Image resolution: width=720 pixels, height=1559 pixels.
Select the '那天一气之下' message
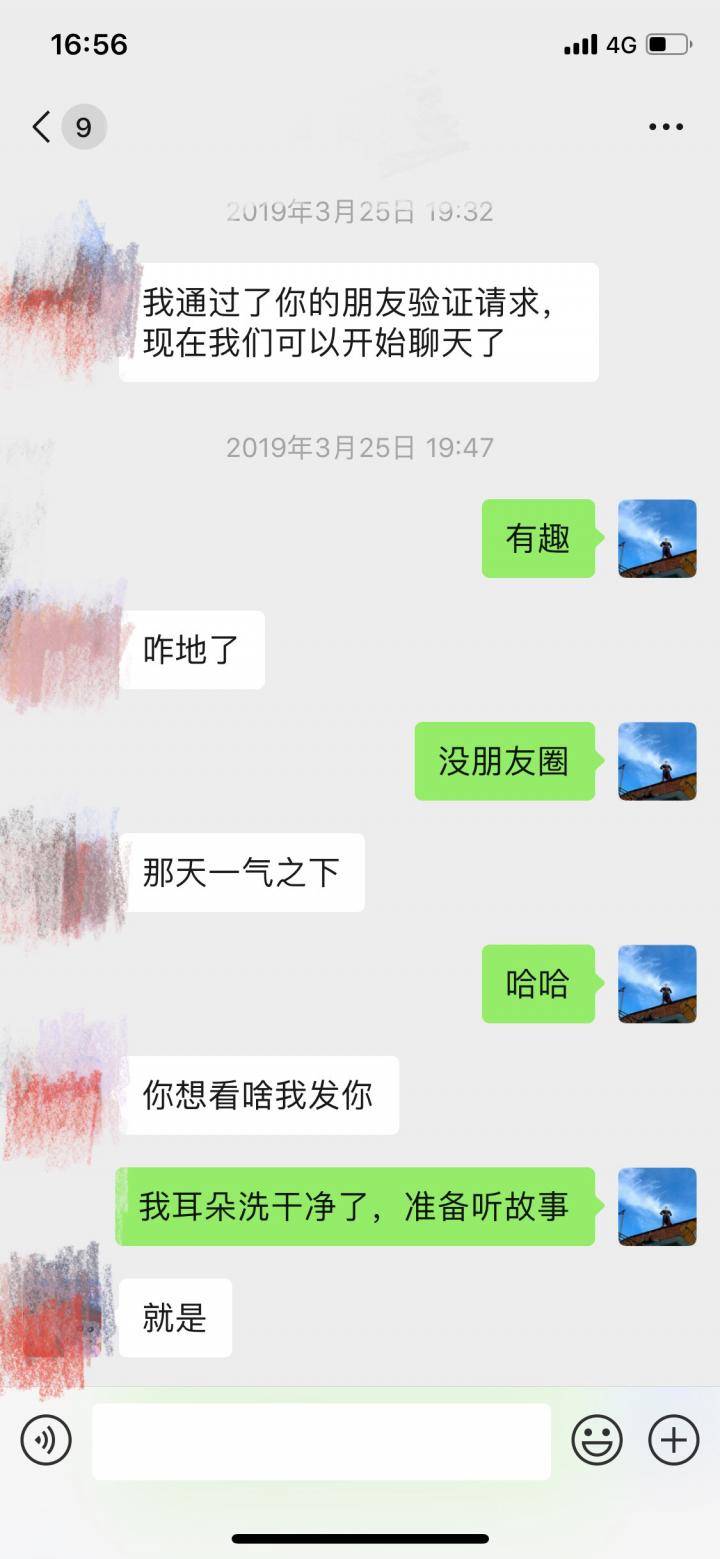pos(245,873)
